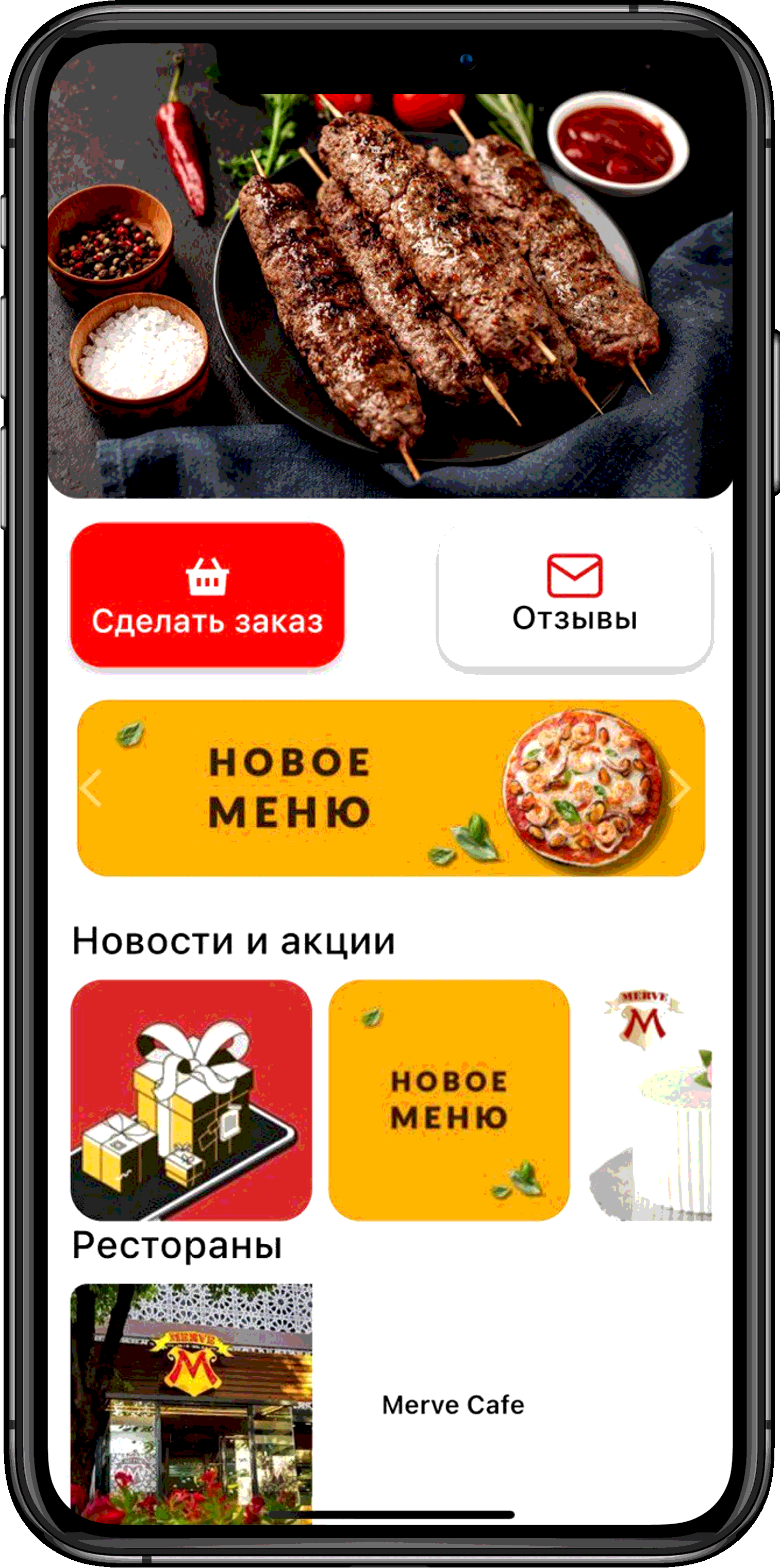Tap the Сделать заказ button

click(207, 595)
